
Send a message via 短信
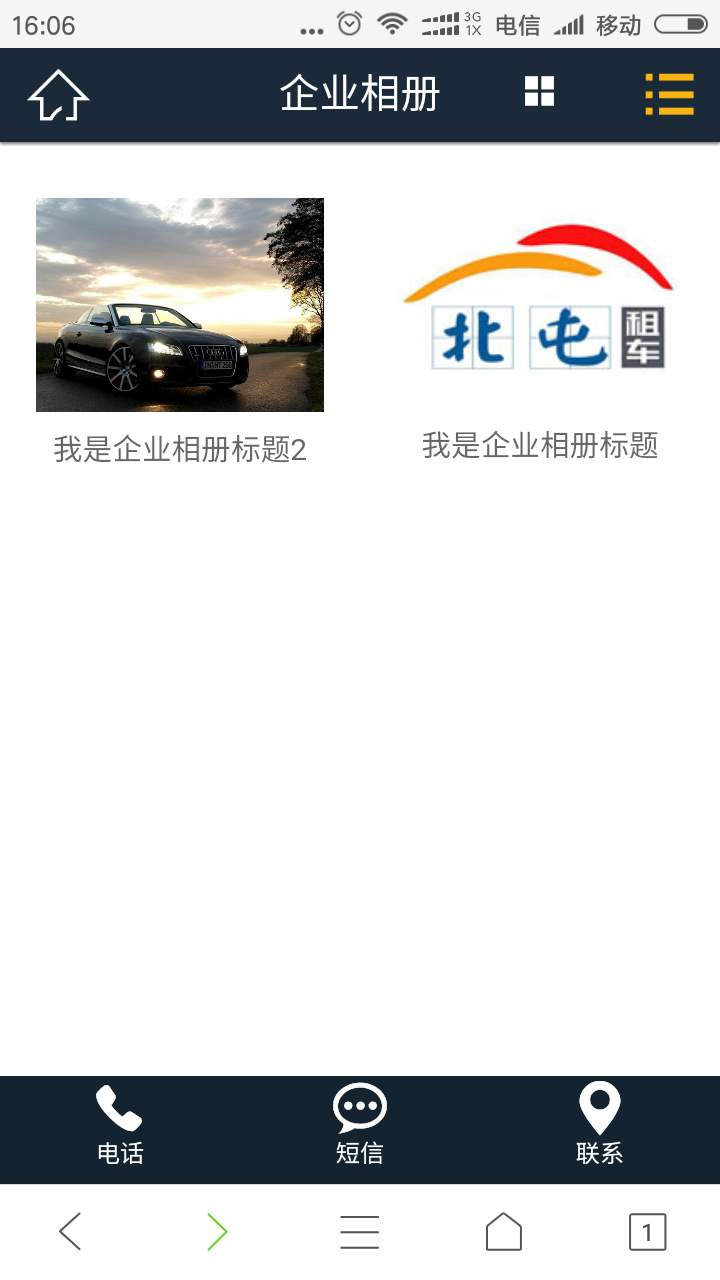(359, 1128)
